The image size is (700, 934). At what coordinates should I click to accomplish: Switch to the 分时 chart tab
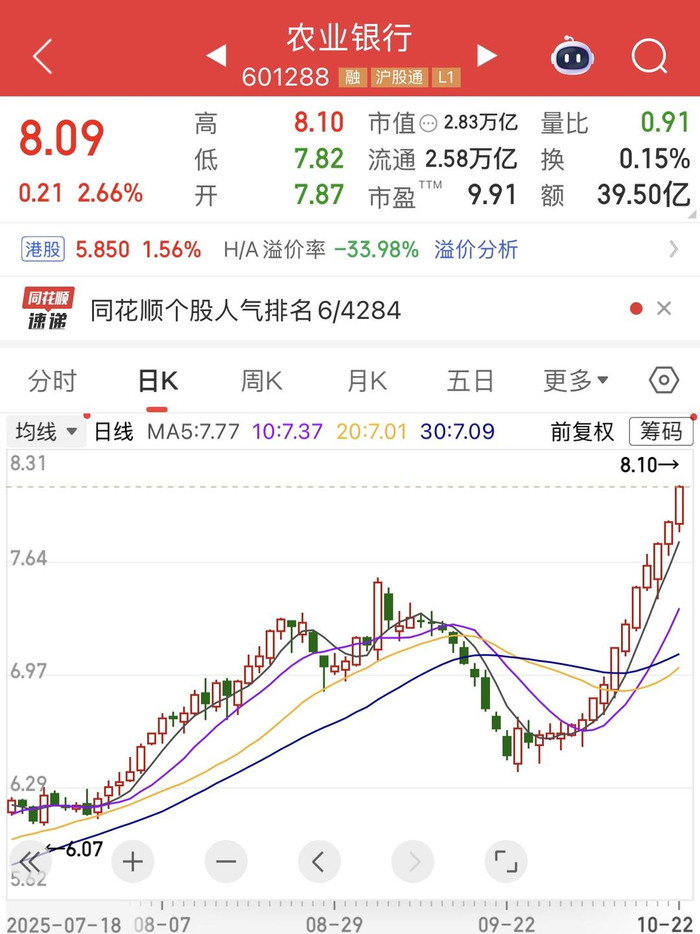click(x=52, y=381)
